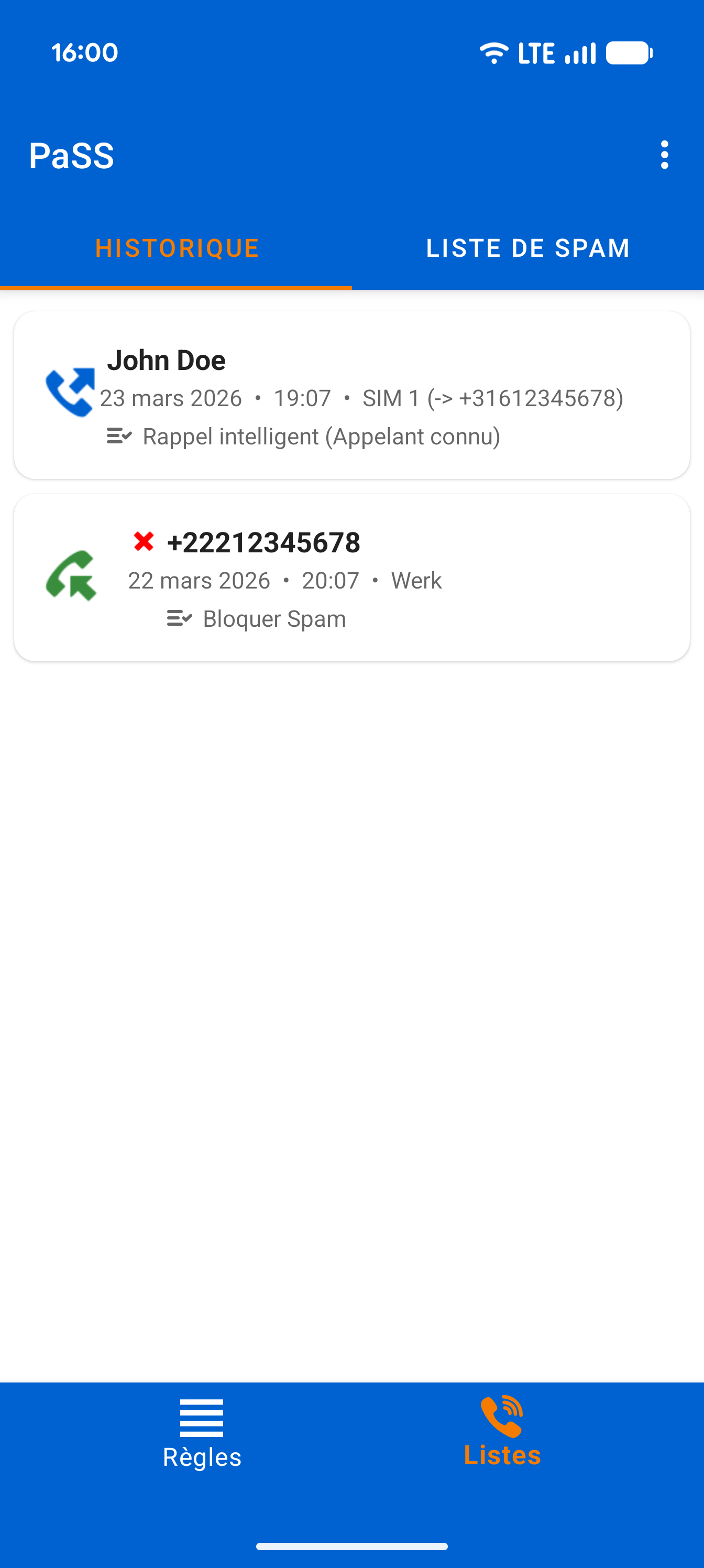Go to the Règles section
The width and height of the screenshot is (704, 1568).
[x=202, y=1433]
